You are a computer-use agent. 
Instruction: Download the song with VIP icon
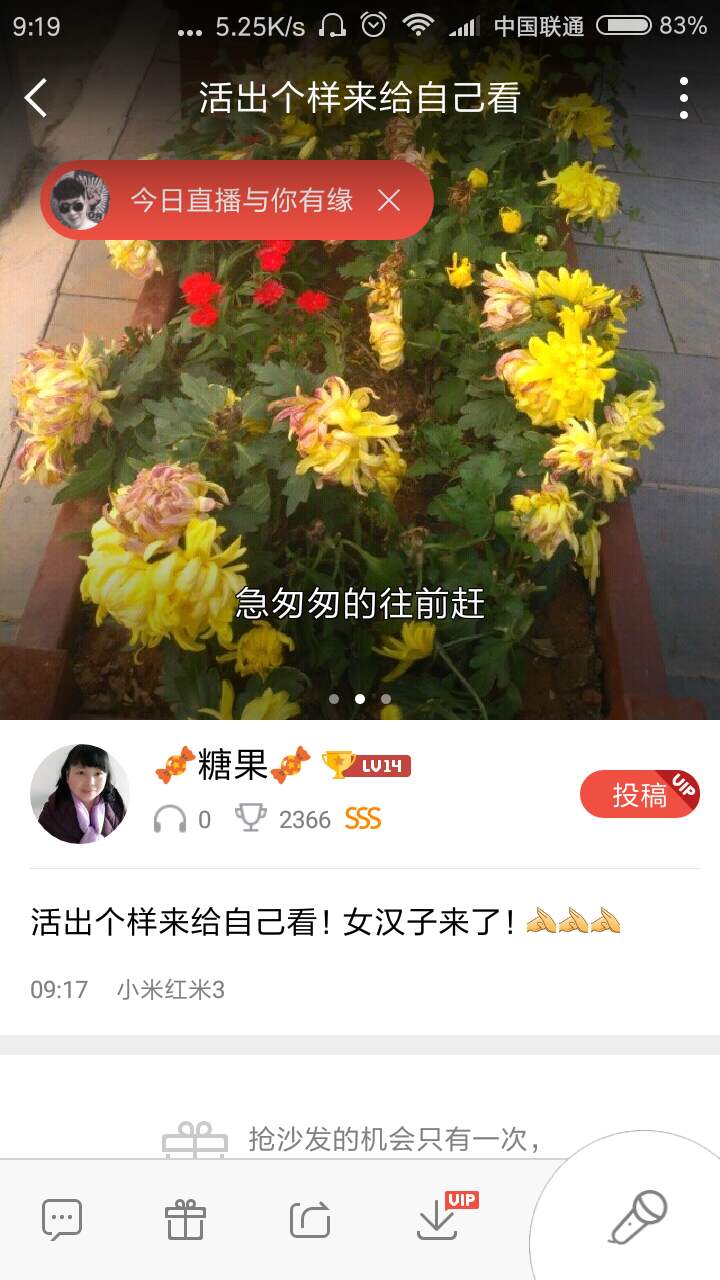[x=438, y=1220]
